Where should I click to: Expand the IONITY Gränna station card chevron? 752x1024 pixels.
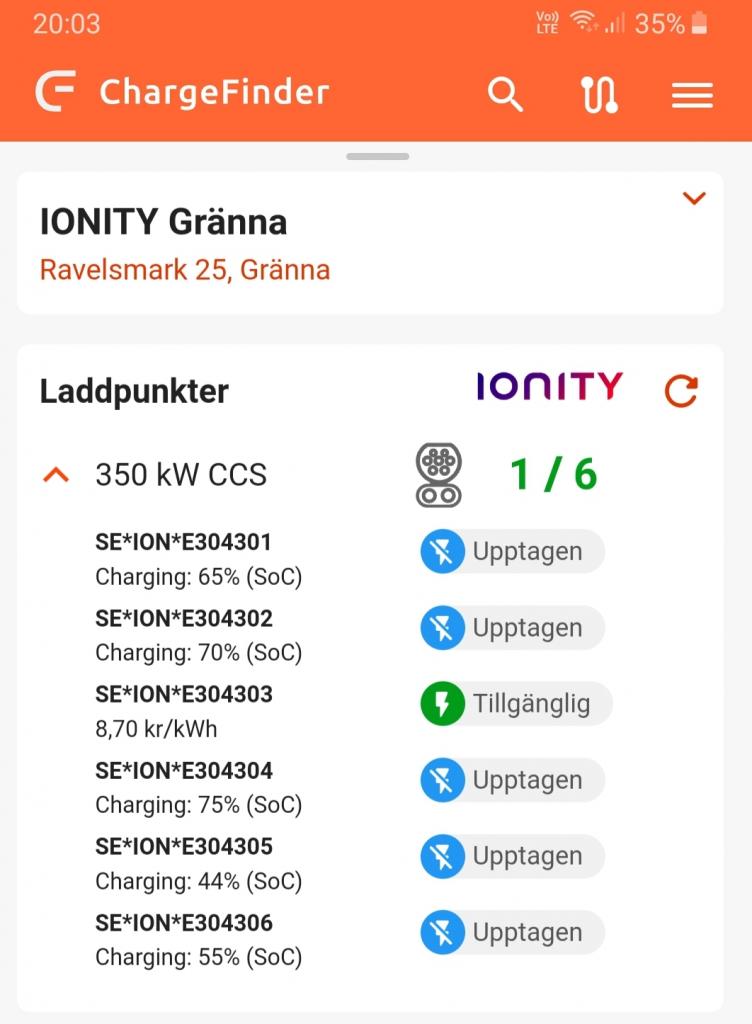(693, 198)
